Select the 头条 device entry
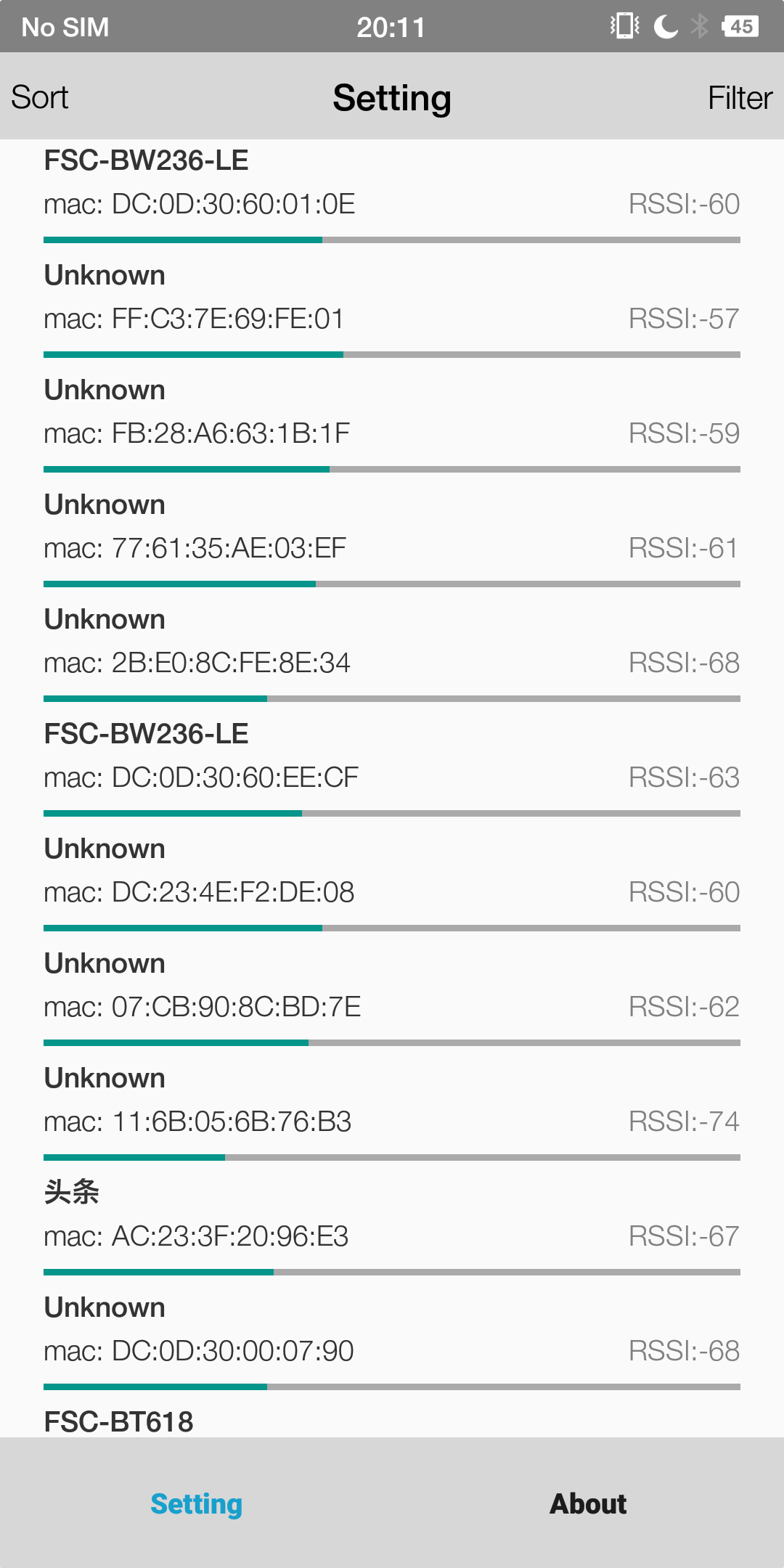Image resolution: width=784 pixels, height=1568 pixels. point(392,1216)
